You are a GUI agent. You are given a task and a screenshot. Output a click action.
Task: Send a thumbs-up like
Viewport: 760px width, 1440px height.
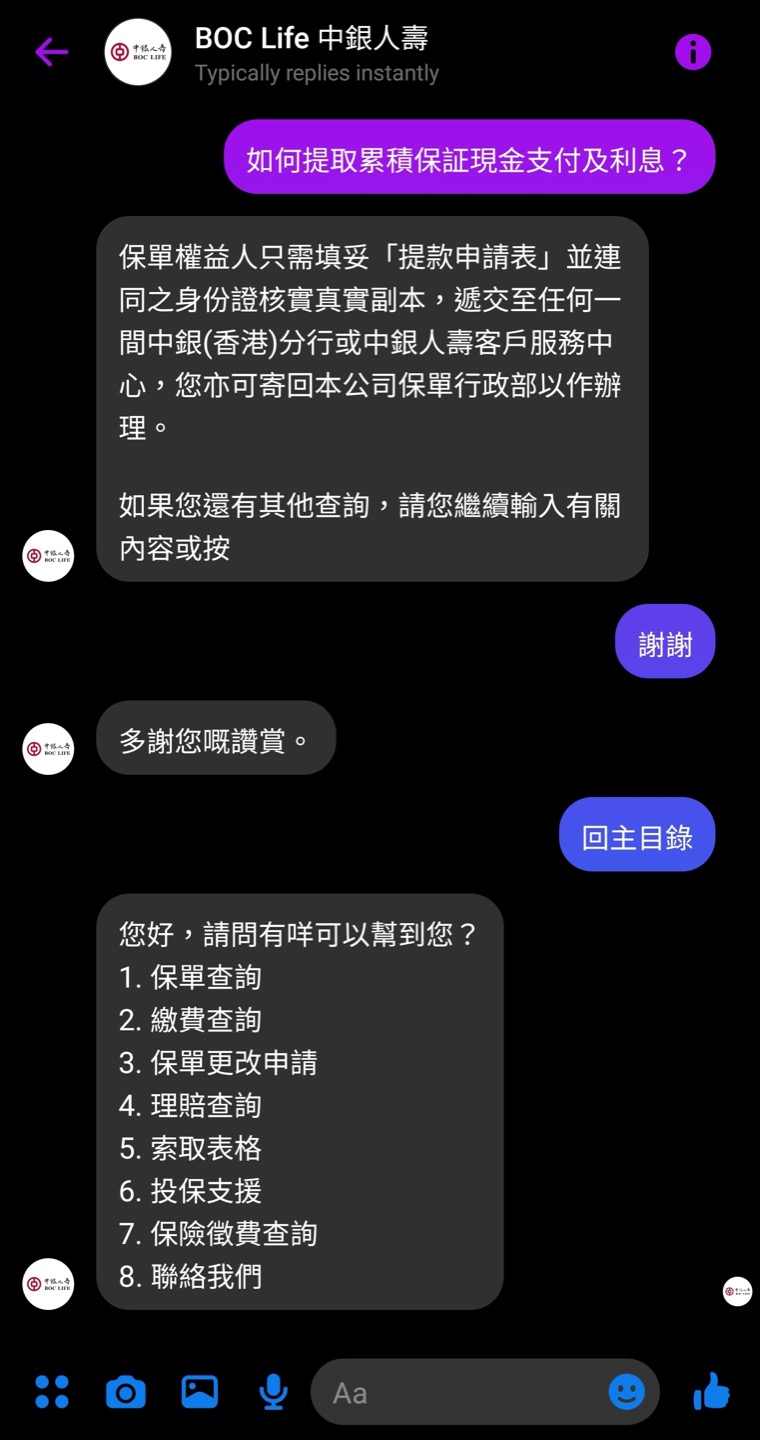(x=711, y=1391)
